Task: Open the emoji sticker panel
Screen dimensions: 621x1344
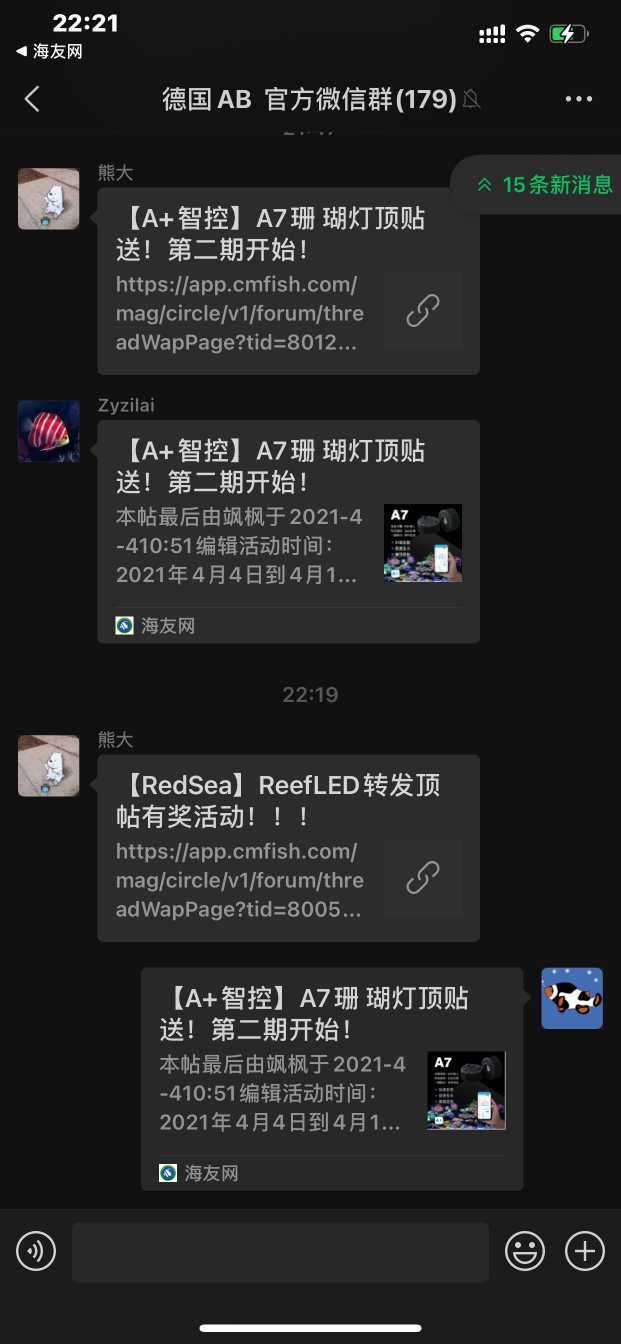Action: (x=525, y=1251)
